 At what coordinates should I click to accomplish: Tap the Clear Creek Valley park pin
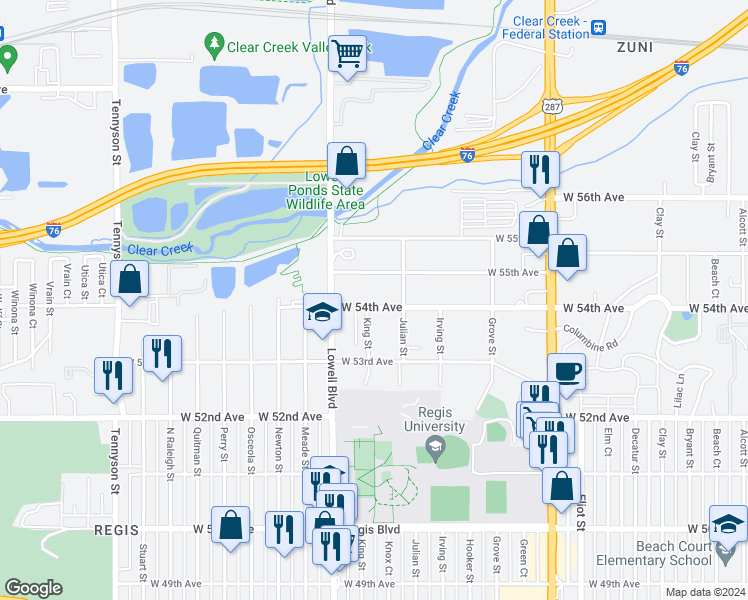click(x=214, y=46)
